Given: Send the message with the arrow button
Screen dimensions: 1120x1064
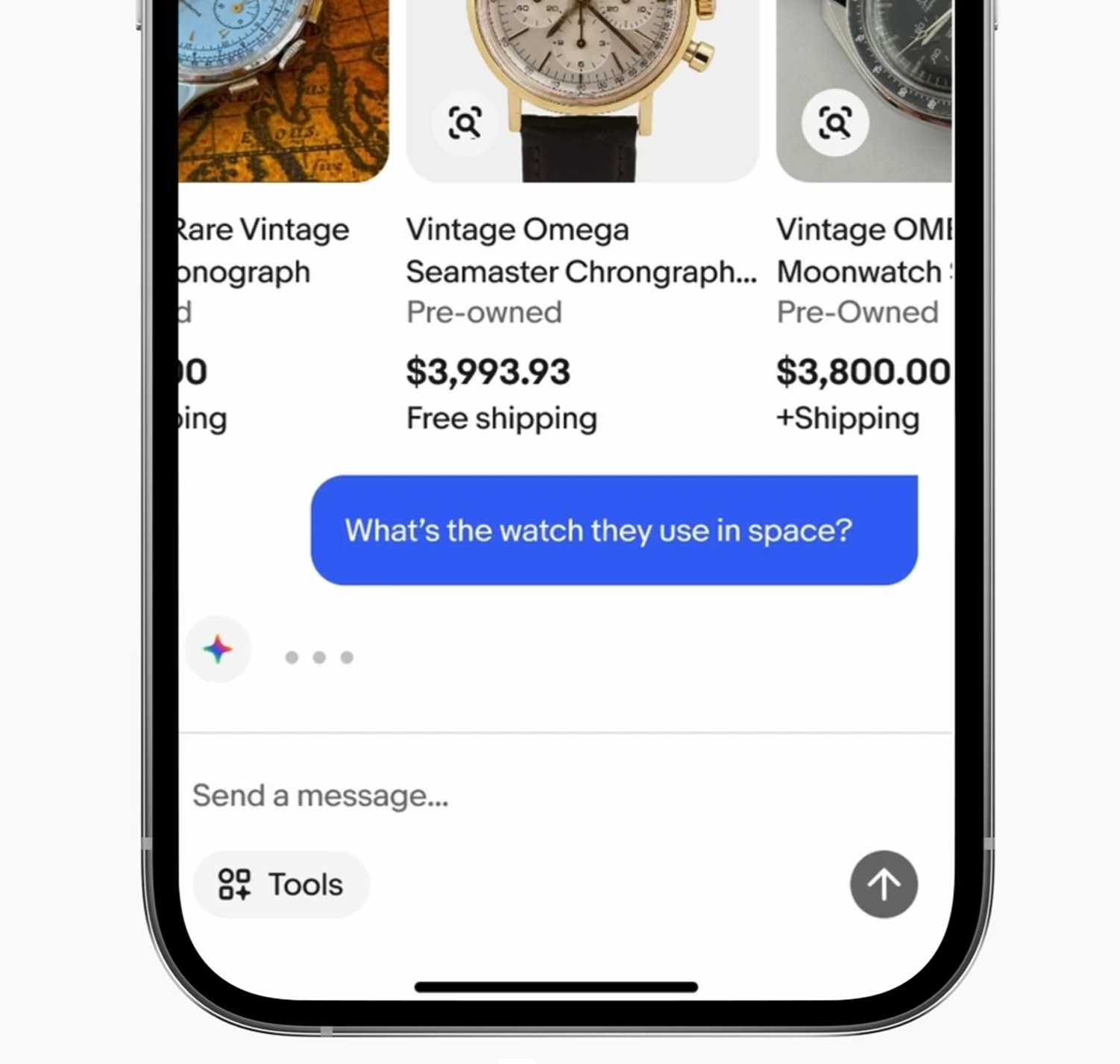Looking at the screenshot, I should [x=884, y=884].
